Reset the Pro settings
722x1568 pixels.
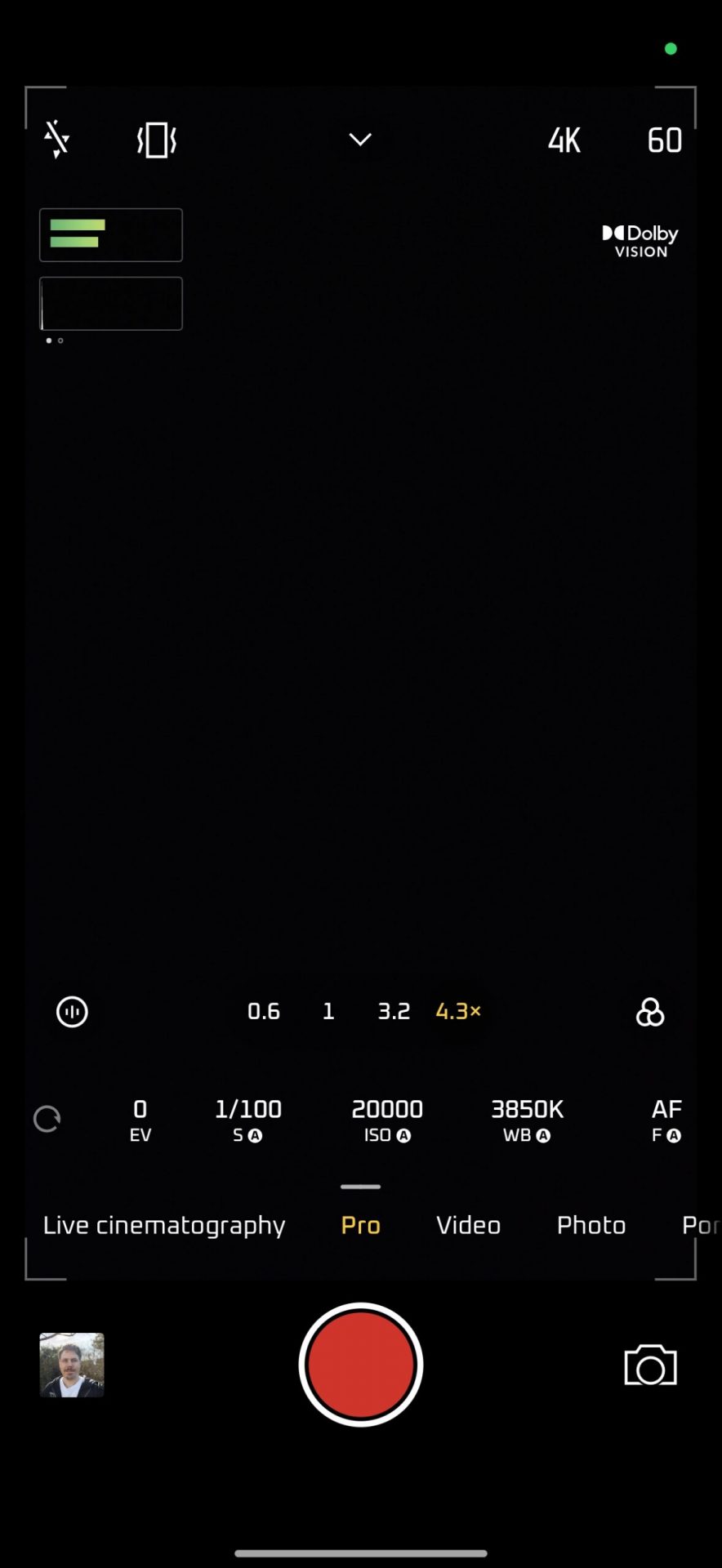click(47, 1119)
